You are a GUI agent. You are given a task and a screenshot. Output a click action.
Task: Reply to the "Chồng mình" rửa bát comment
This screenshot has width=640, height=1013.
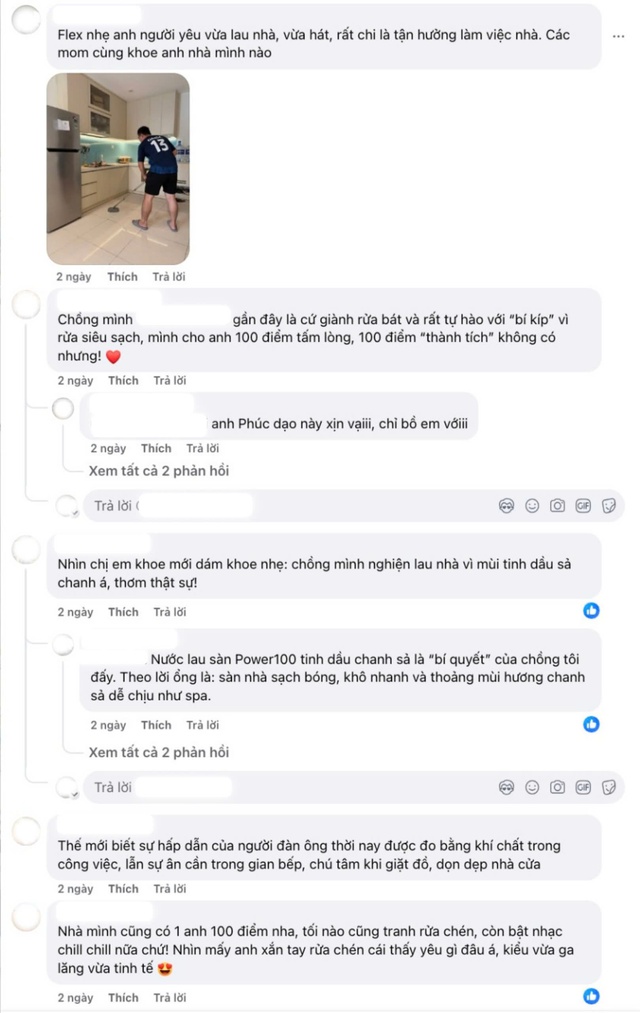(x=169, y=380)
